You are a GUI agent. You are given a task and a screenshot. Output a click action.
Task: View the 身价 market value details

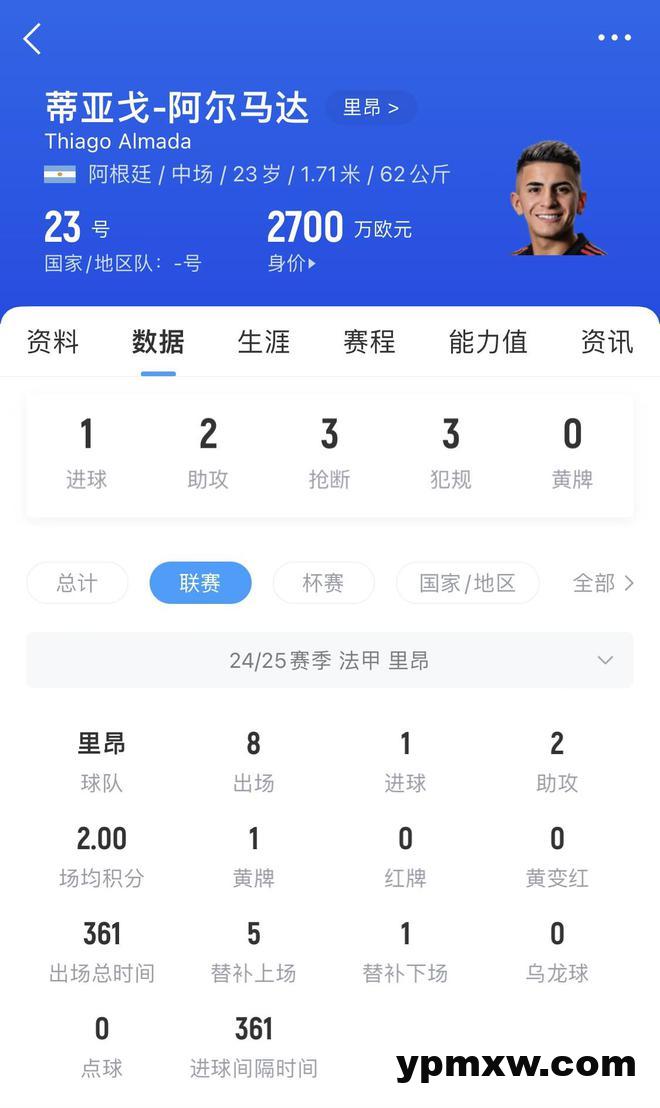(x=291, y=264)
